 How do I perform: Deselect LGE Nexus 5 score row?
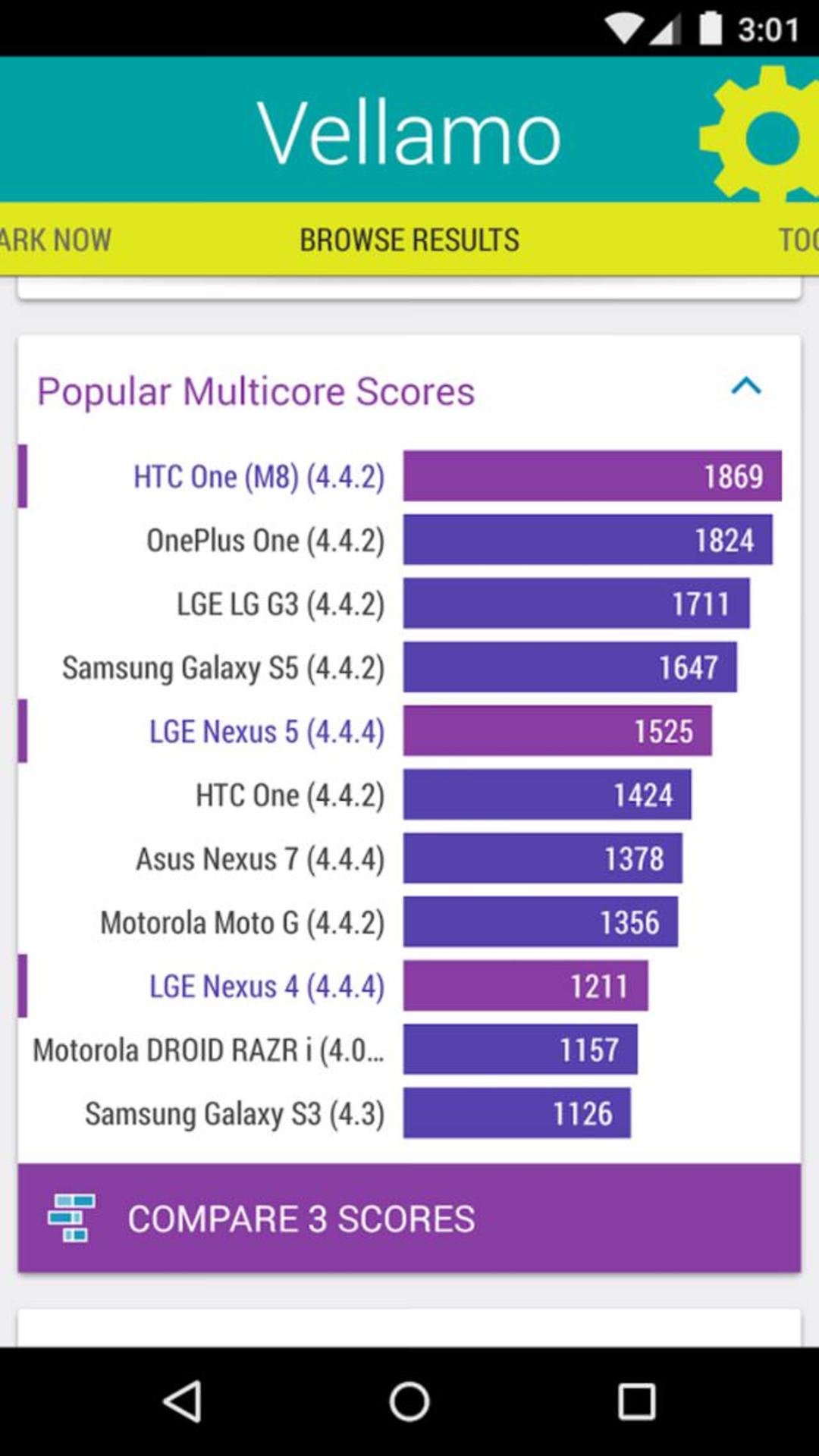point(409,731)
